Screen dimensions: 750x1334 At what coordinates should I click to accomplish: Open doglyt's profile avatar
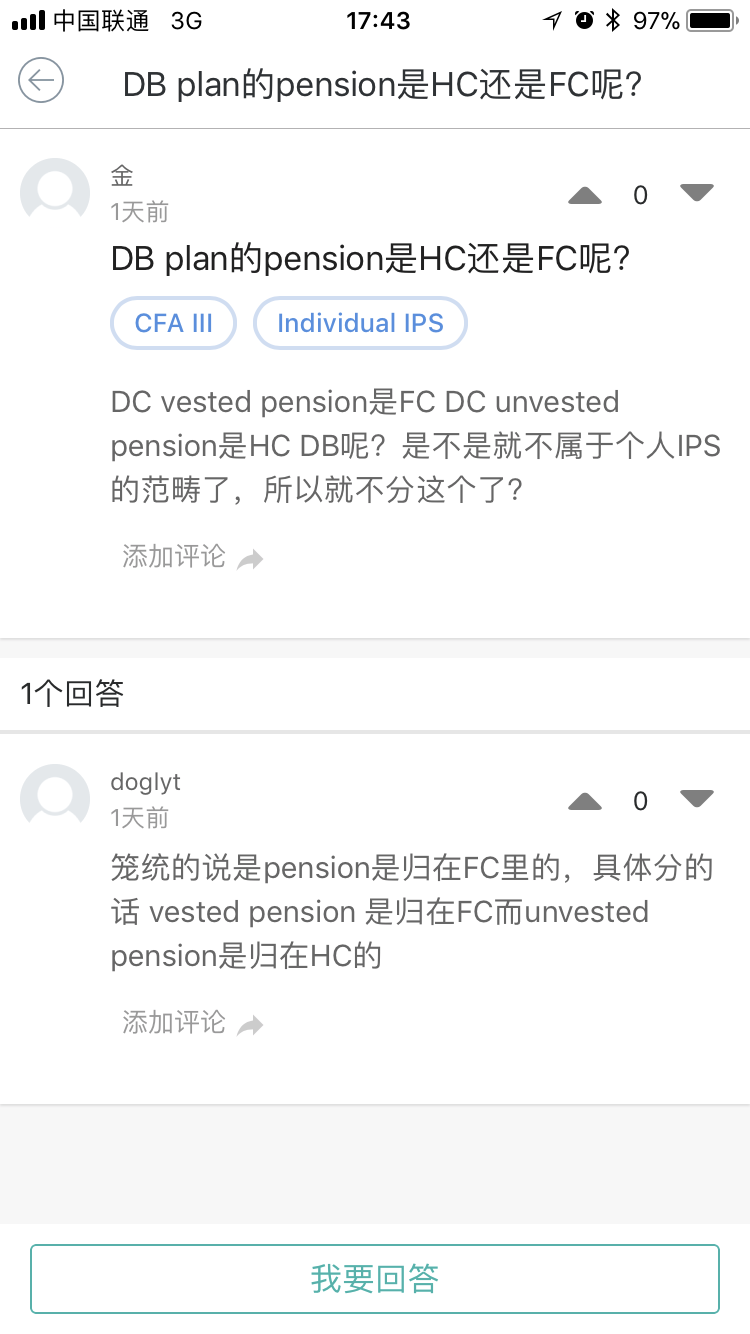click(55, 798)
